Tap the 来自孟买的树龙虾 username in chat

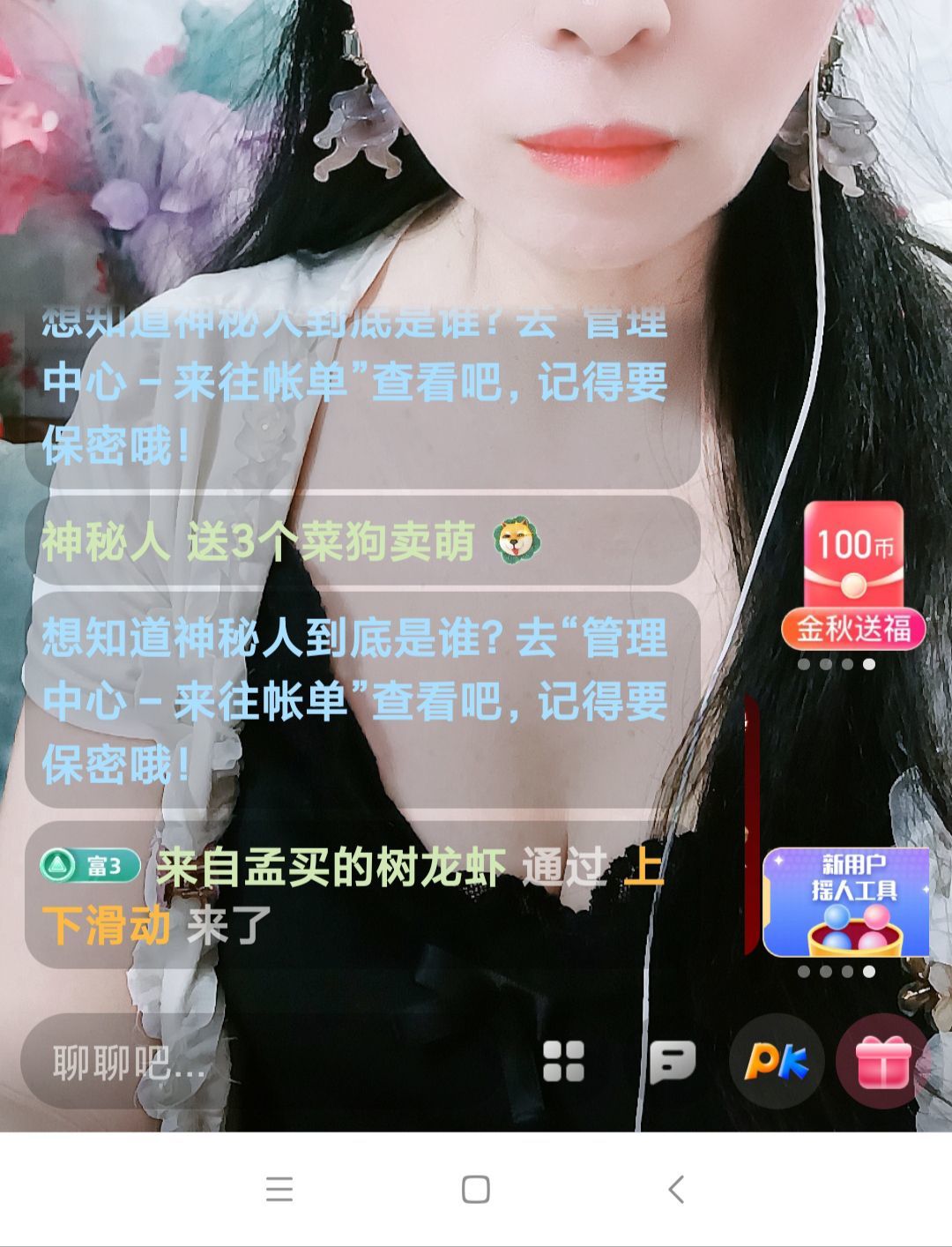[331, 868]
